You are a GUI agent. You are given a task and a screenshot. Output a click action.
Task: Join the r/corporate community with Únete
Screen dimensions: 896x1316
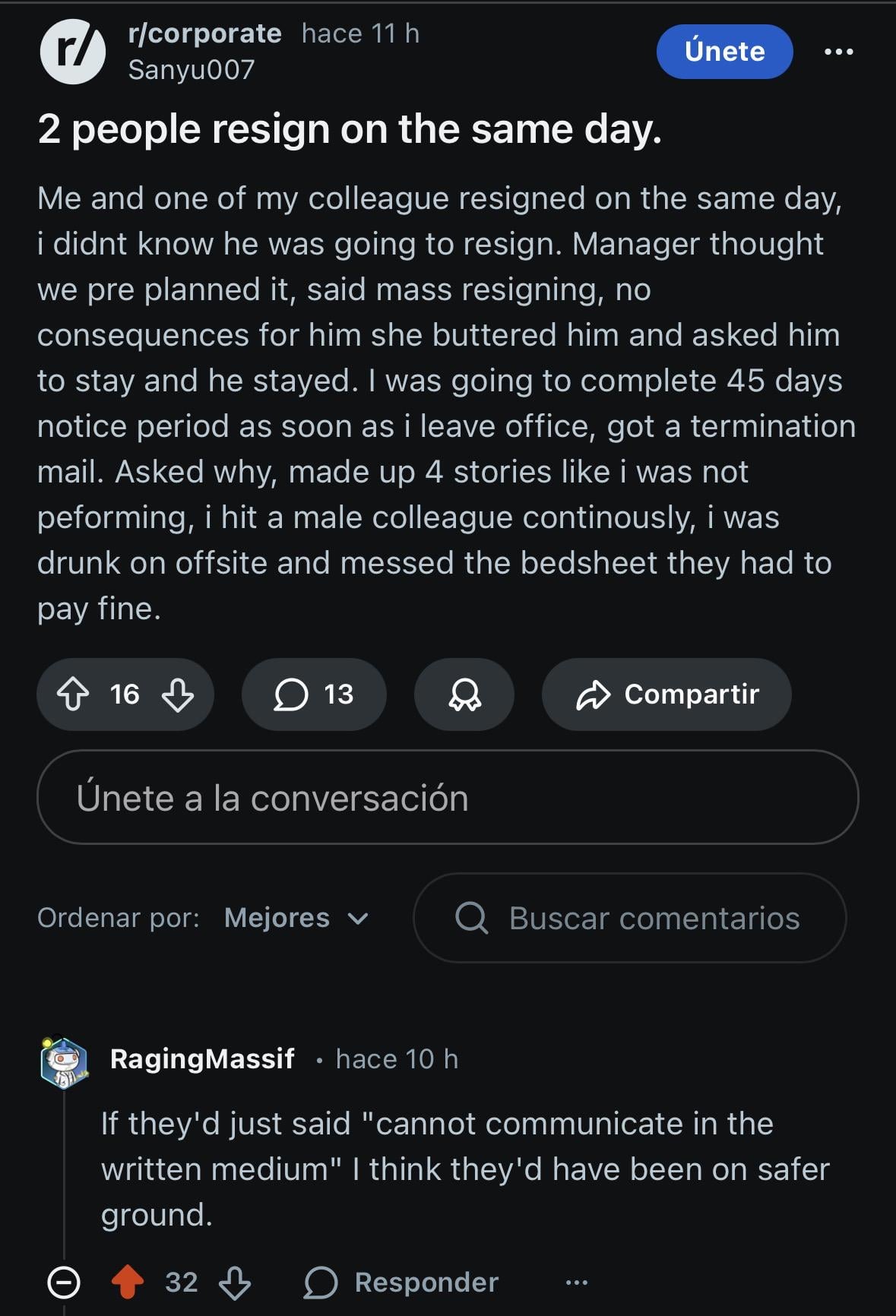[724, 52]
